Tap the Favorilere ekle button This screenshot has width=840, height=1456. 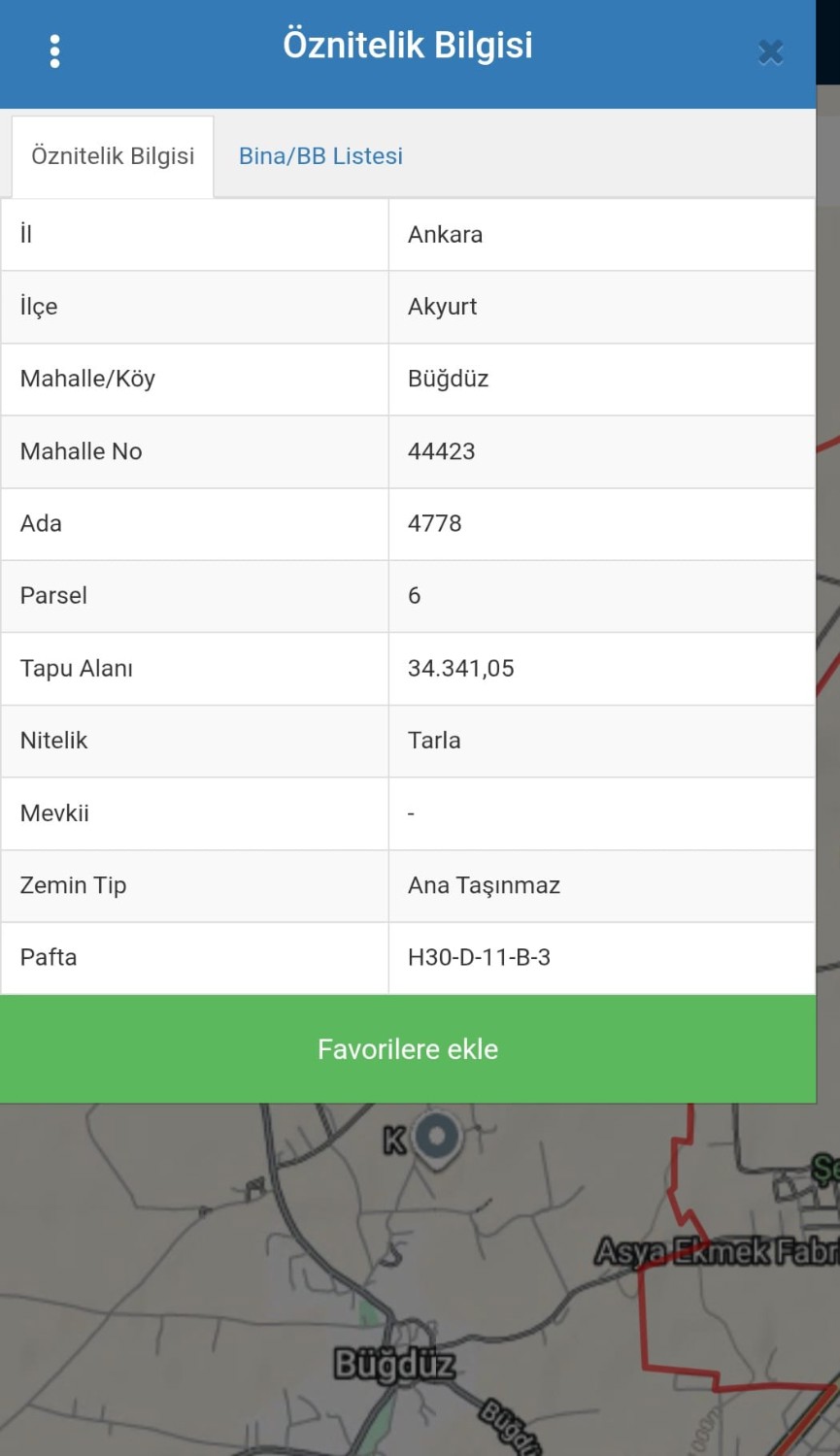(408, 1048)
